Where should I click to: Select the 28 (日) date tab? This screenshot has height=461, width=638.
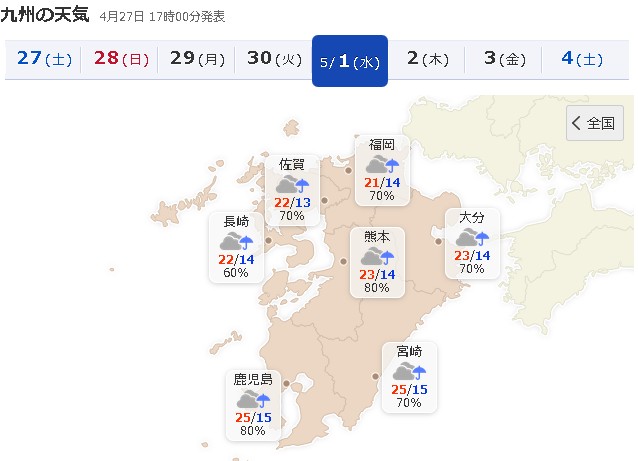point(120,58)
